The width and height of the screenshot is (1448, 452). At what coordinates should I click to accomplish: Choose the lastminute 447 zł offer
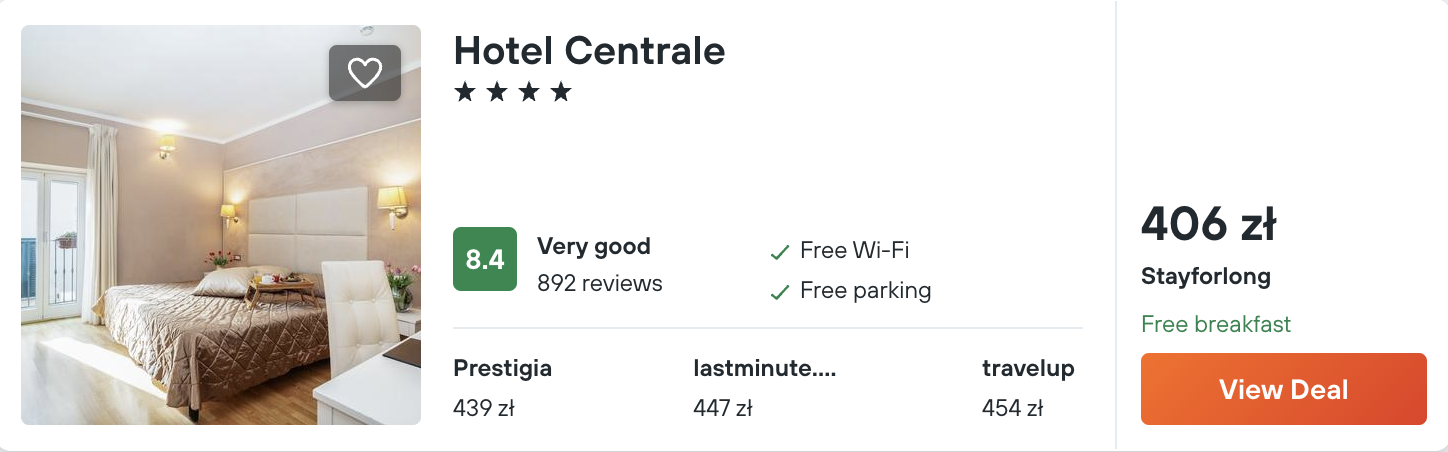(x=765, y=388)
